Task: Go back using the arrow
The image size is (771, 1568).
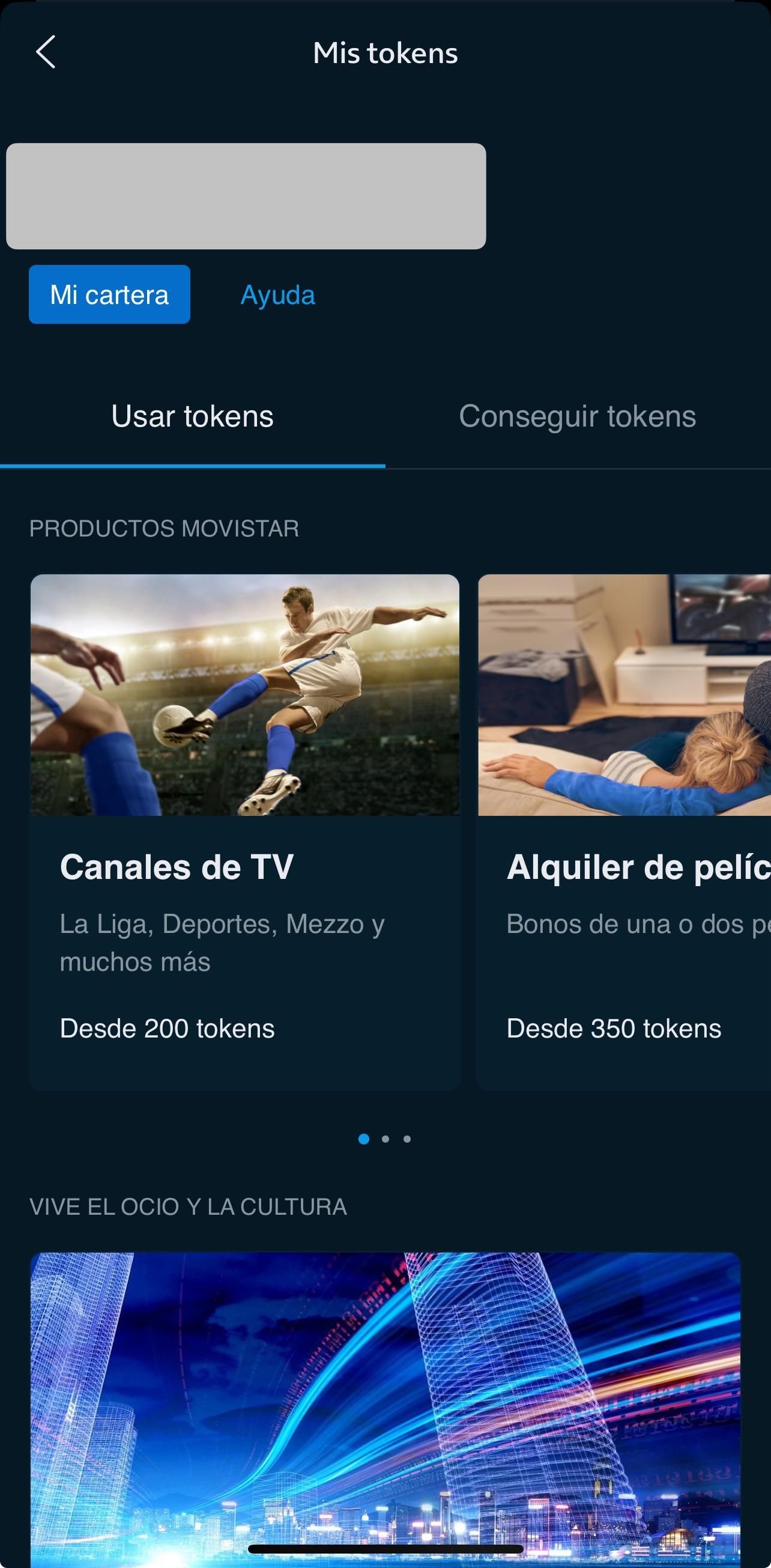Action: pos(46,52)
